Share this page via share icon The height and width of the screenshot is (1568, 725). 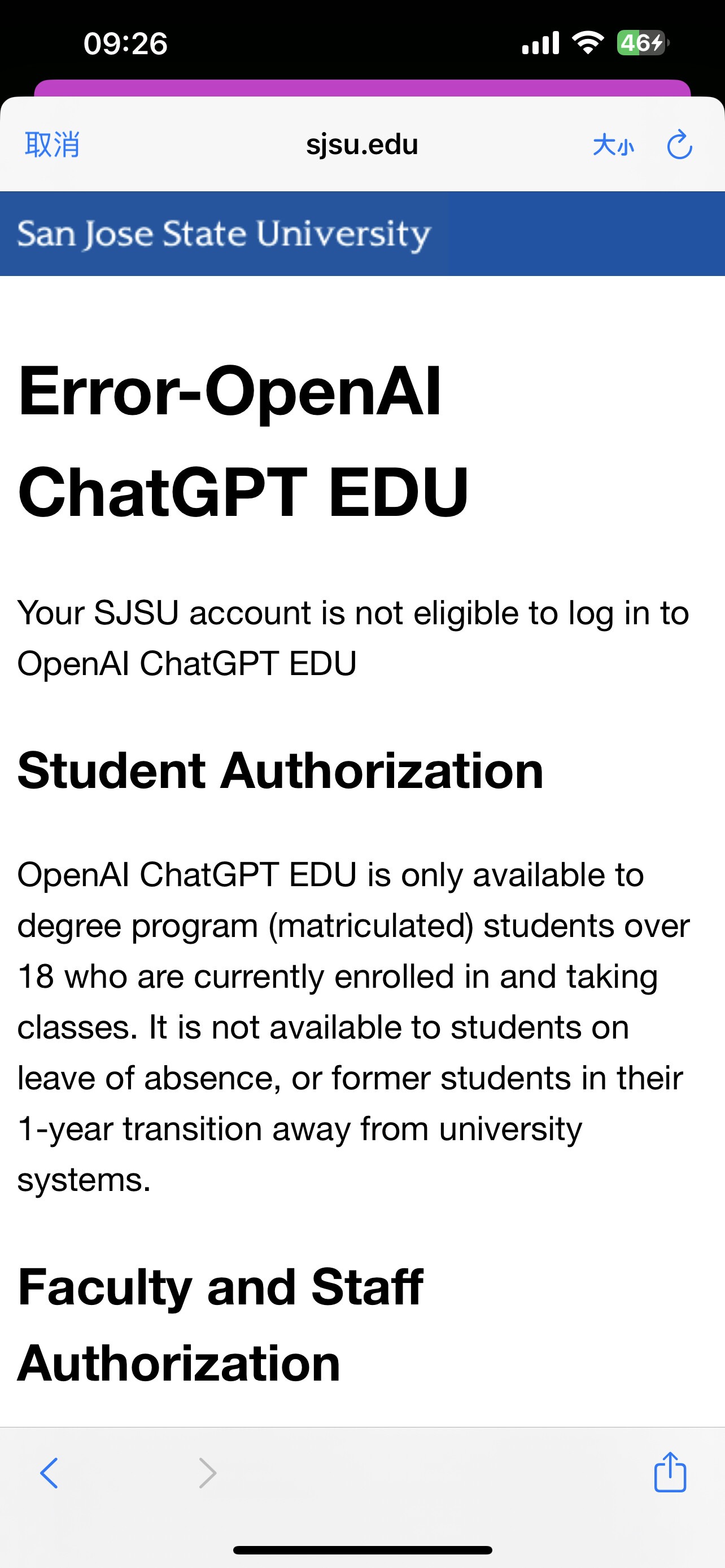point(670,1473)
